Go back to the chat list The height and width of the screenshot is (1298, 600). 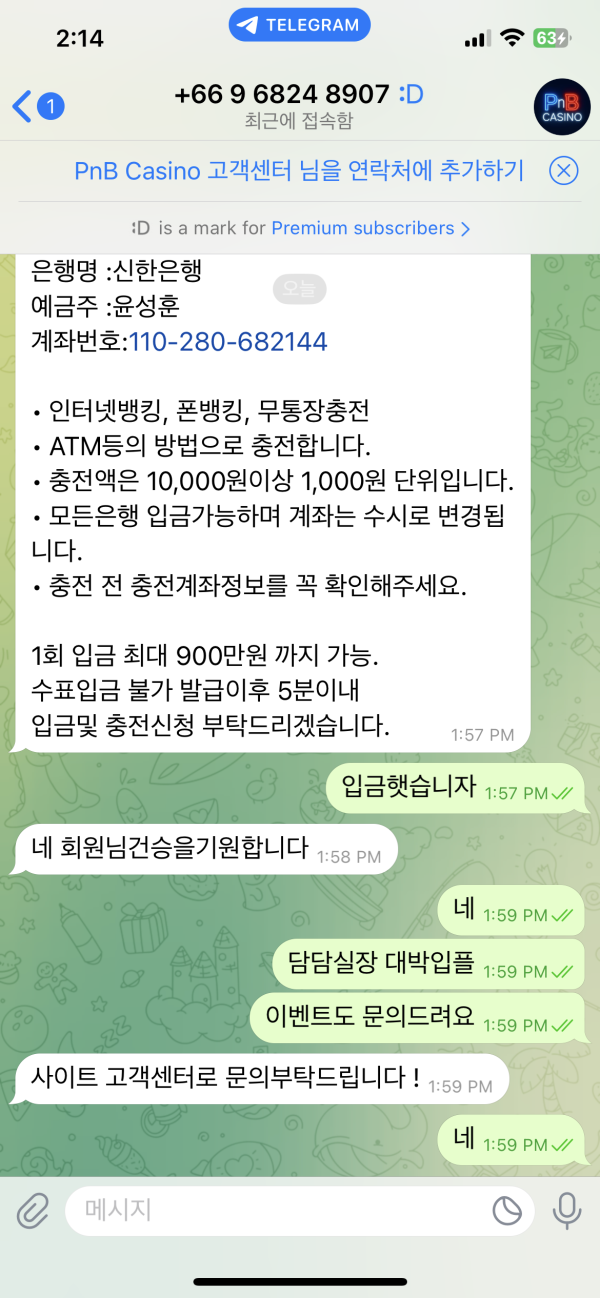(36, 105)
